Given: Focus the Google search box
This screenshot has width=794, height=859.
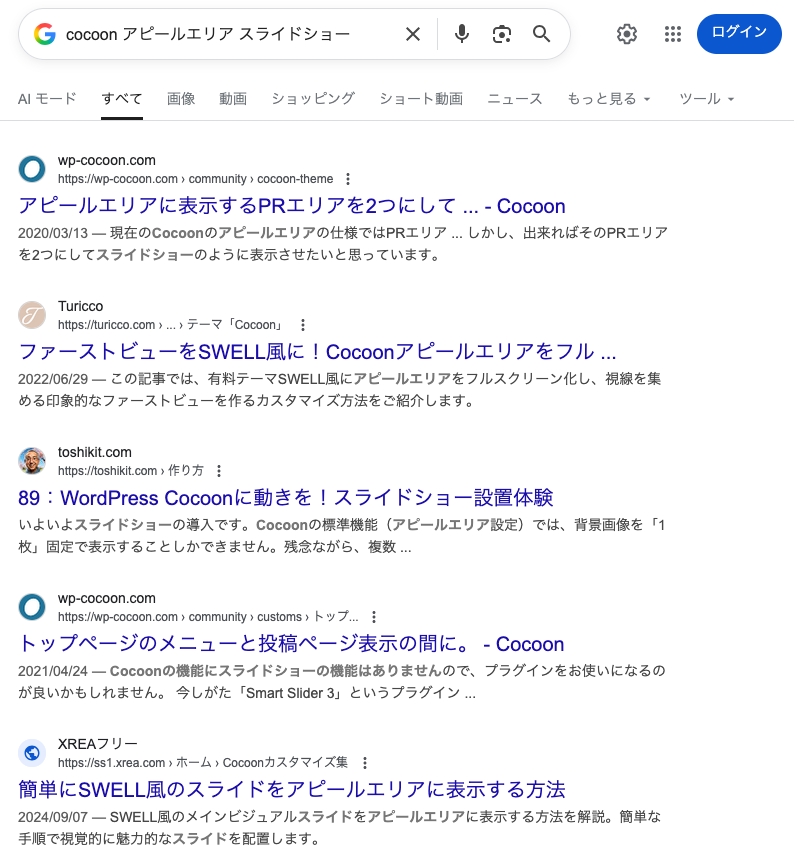Looking at the screenshot, I should (x=220, y=34).
